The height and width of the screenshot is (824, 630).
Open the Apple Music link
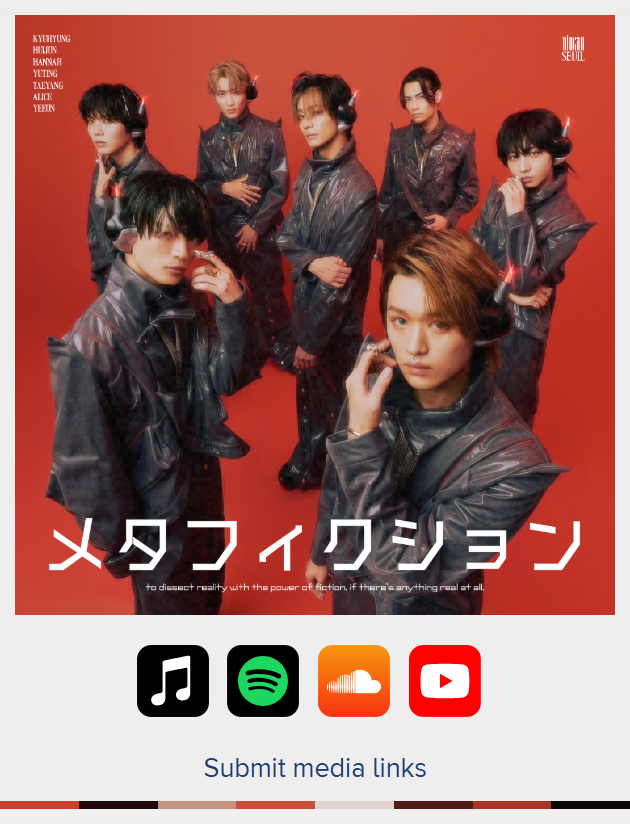click(173, 681)
